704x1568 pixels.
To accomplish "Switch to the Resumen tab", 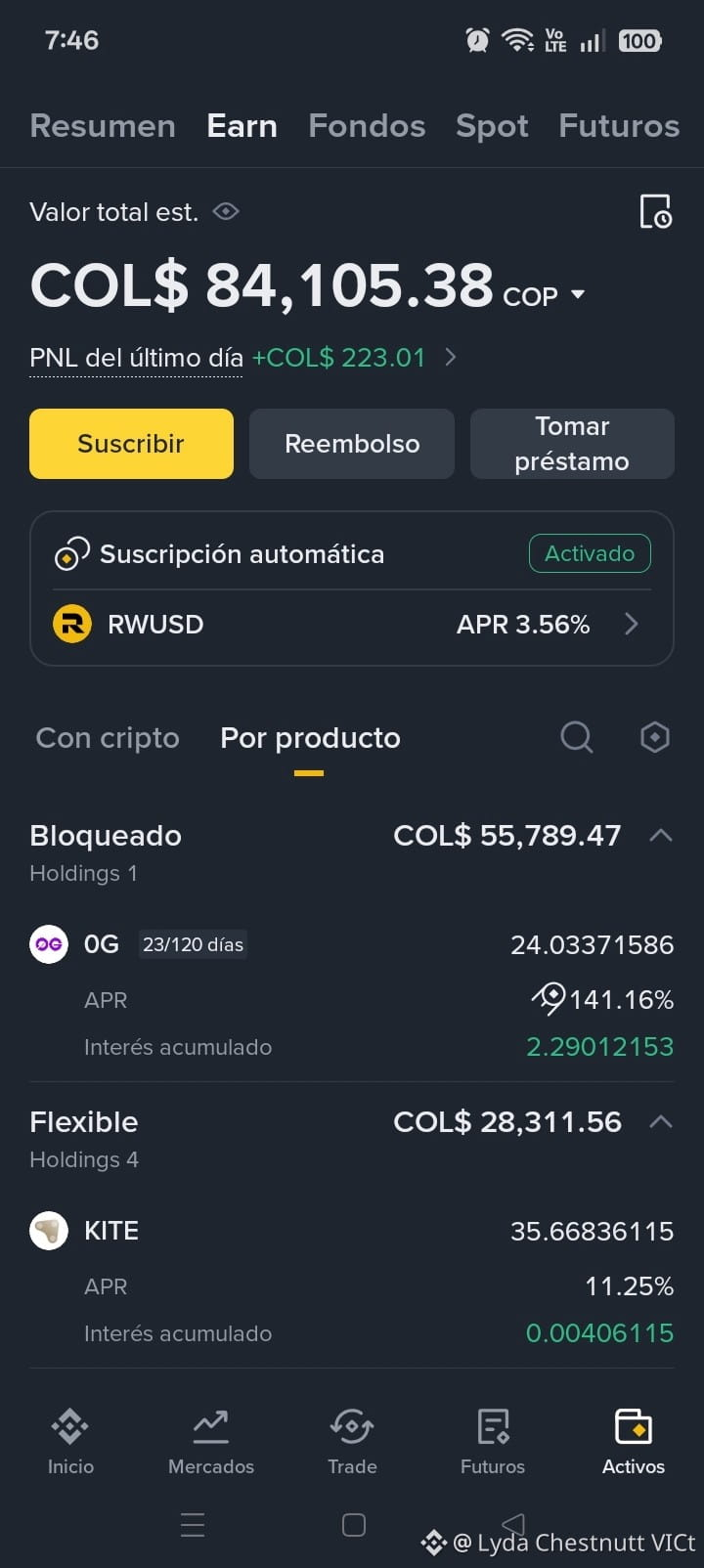I will tap(103, 126).
